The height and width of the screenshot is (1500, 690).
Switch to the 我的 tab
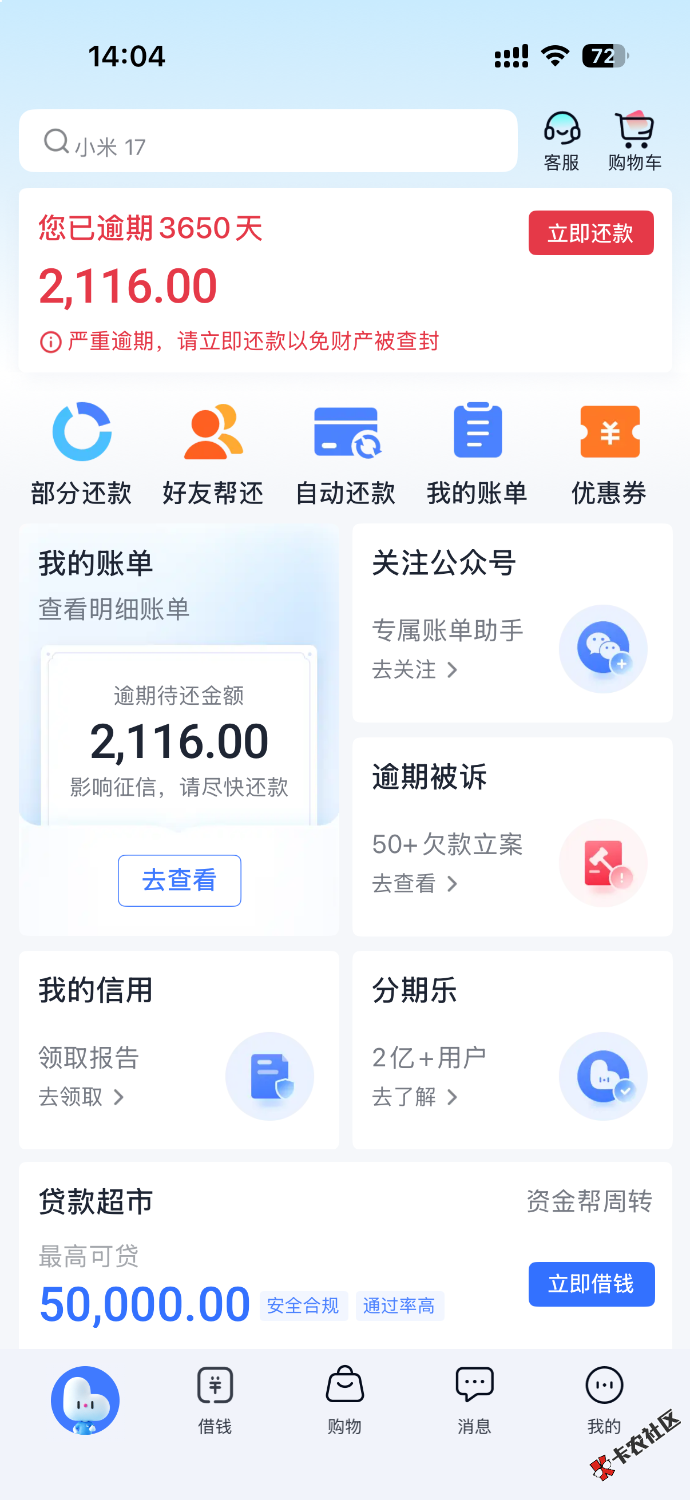pyautogui.click(x=604, y=1400)
